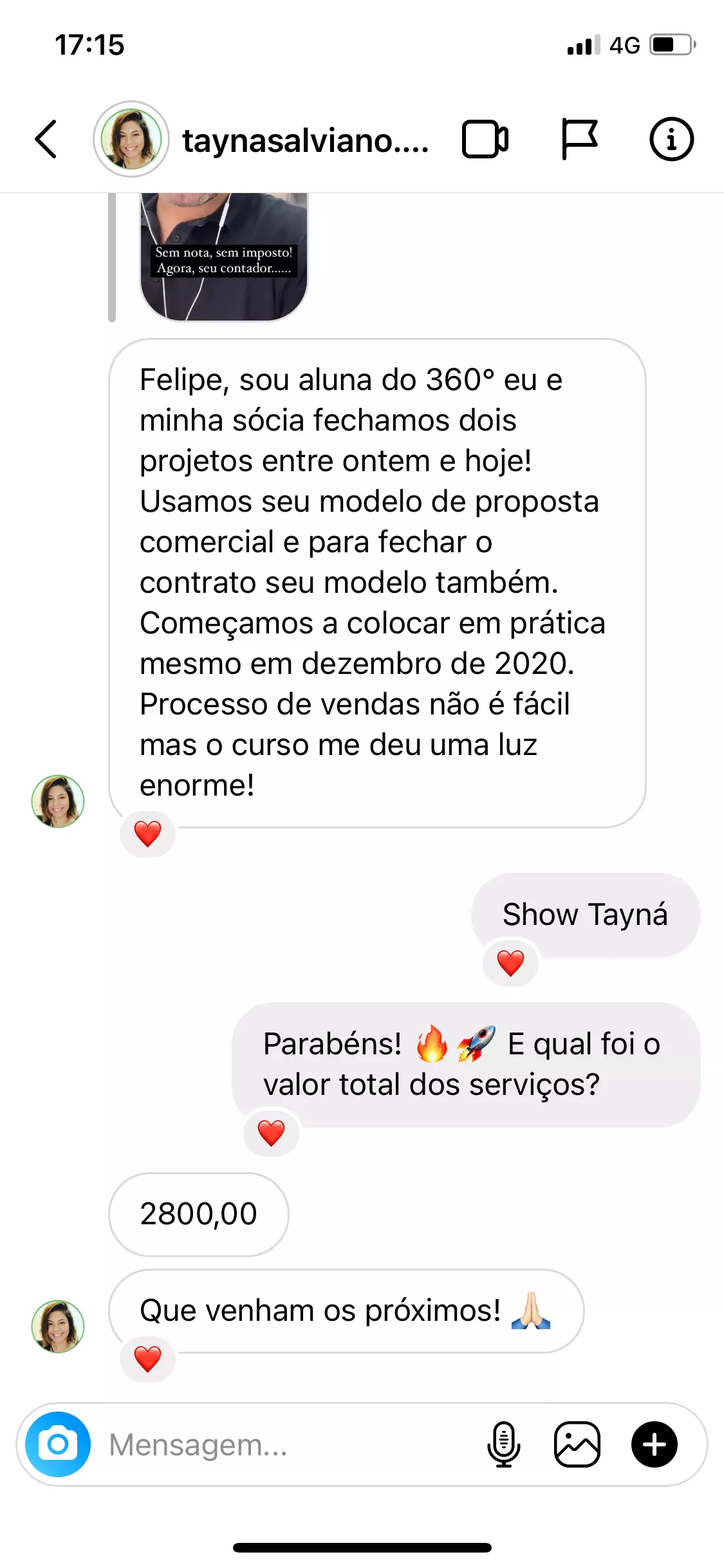The height and width of the screenshot is (1568, 724).
Task: Start a video call with taynasalviano
Action: (485, 139)
